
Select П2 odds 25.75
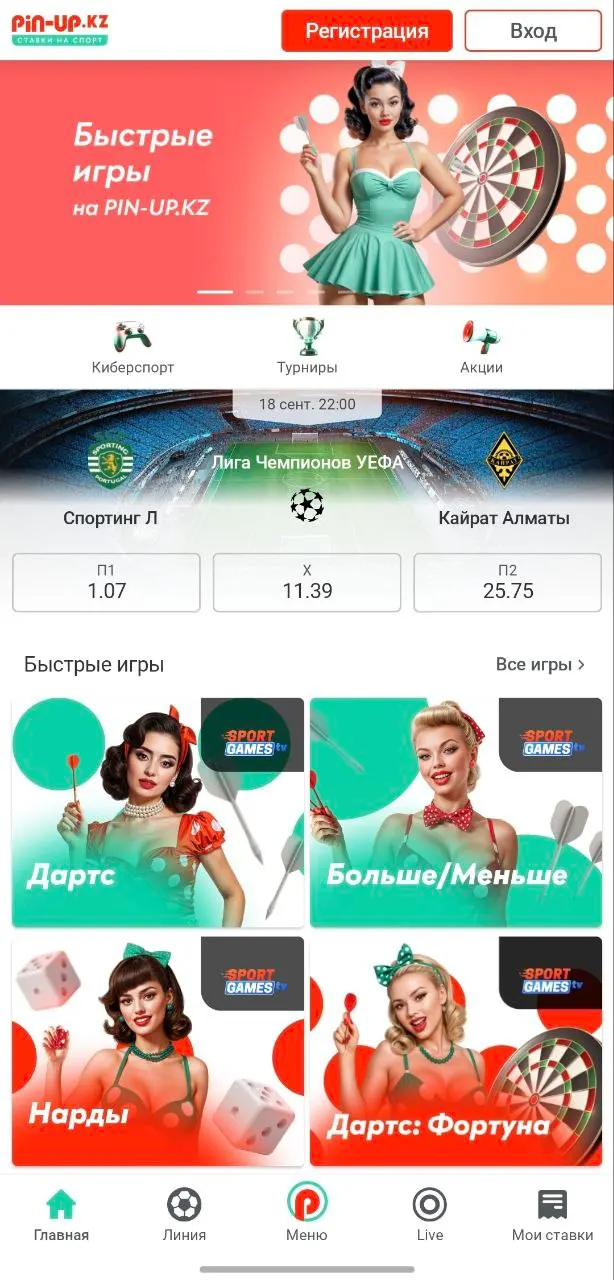click(508, 582)
